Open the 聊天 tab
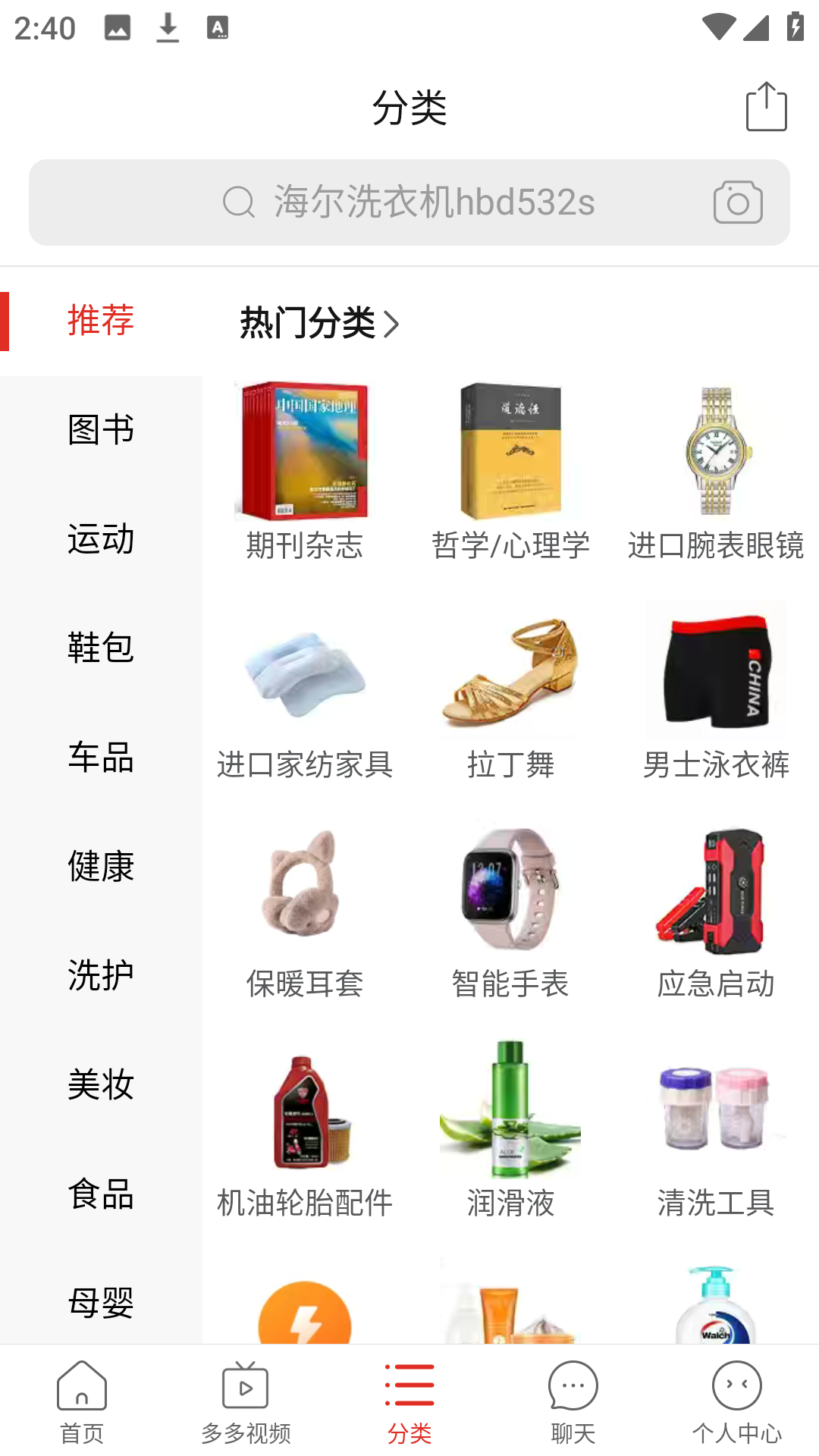This screenshot has width=819, height=1456. (x=573, y=1401)
